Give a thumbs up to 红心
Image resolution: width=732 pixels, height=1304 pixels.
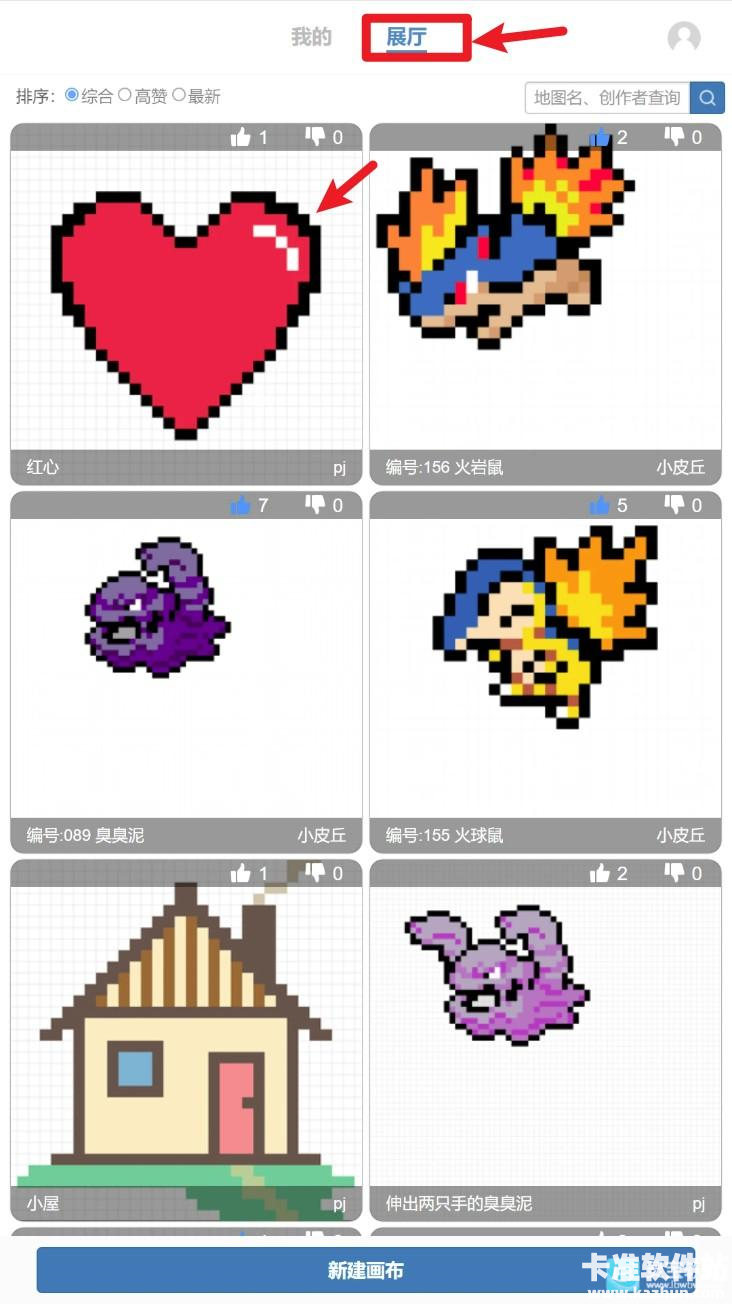click(242, 137)
